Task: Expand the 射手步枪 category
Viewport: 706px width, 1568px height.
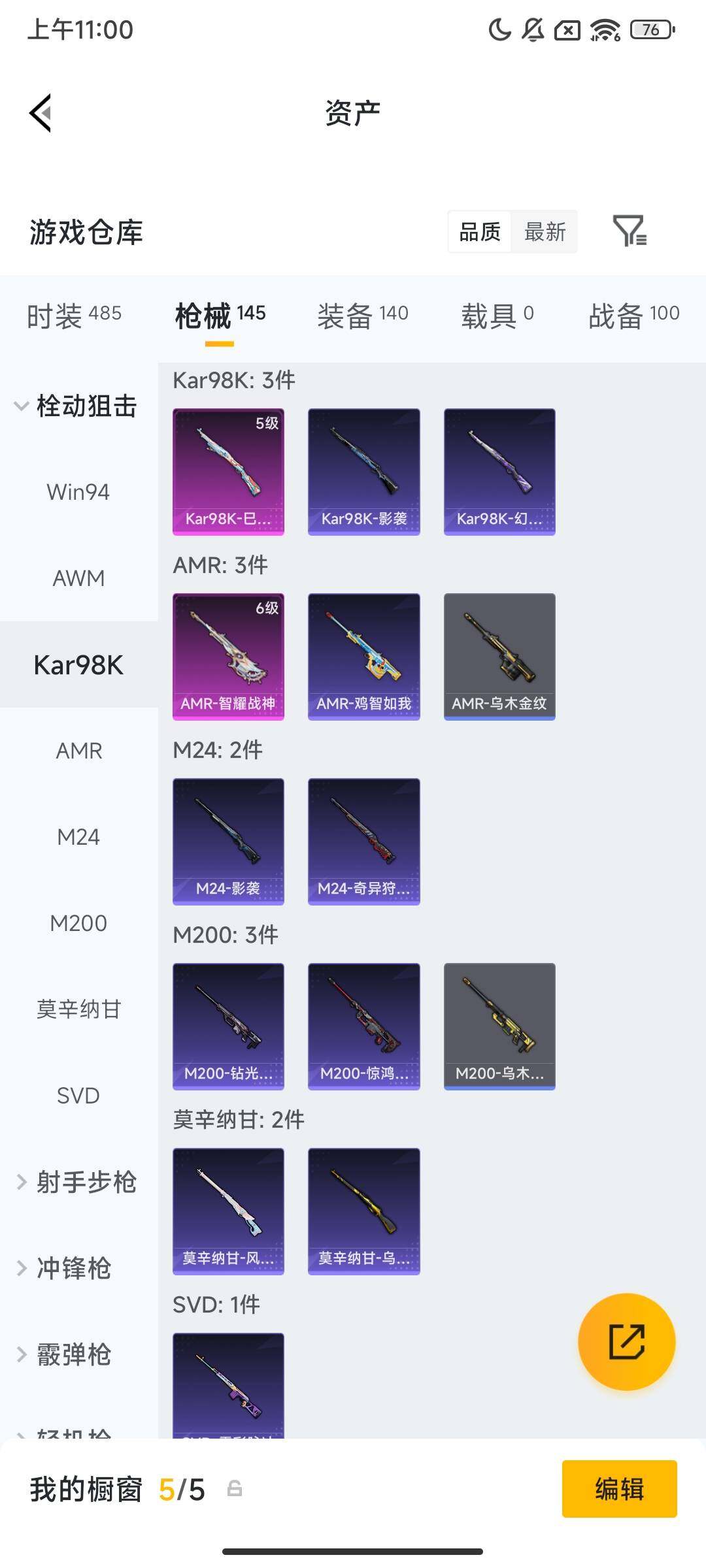Action: click(77, 1182)
